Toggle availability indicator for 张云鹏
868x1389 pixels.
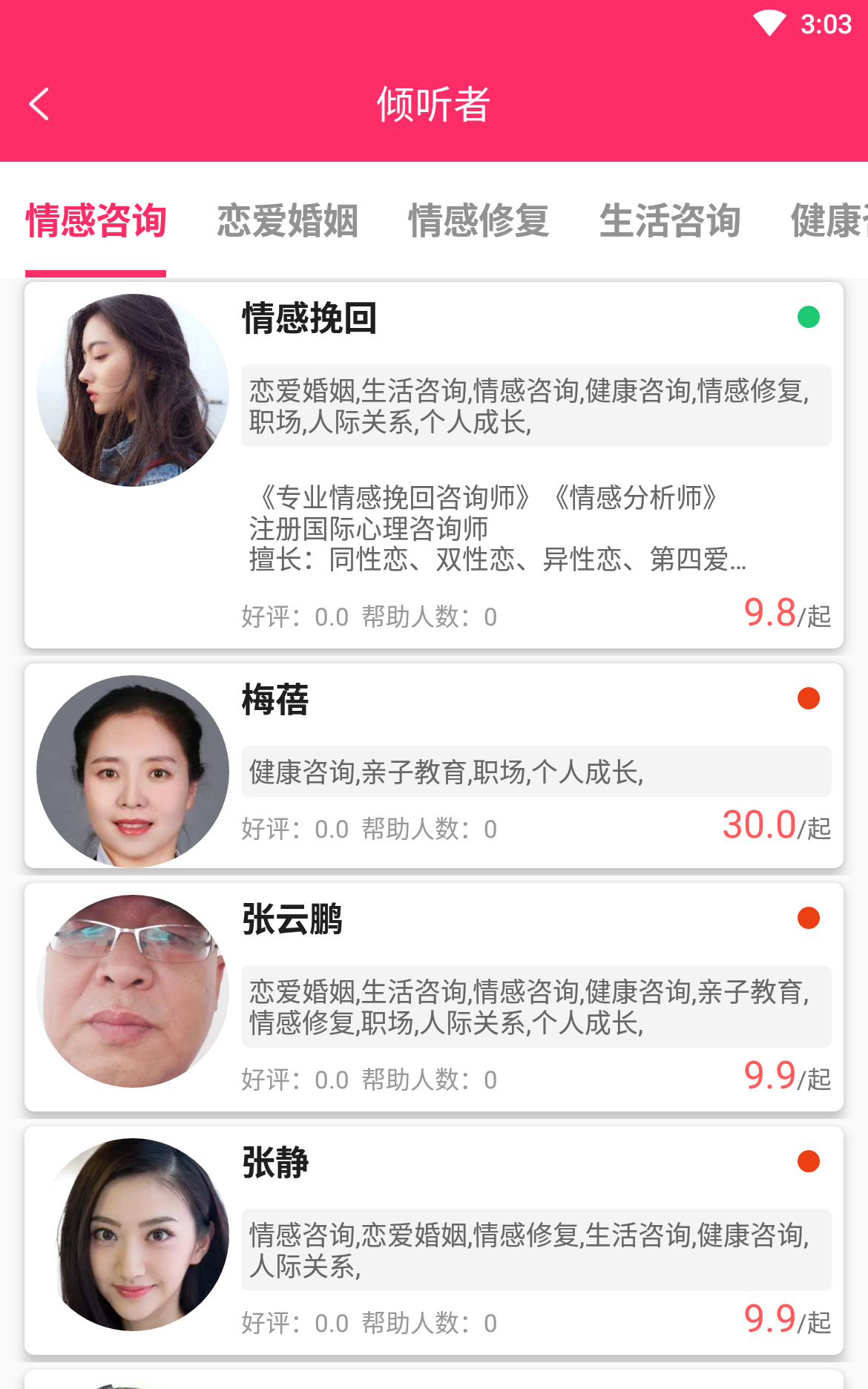808,919
